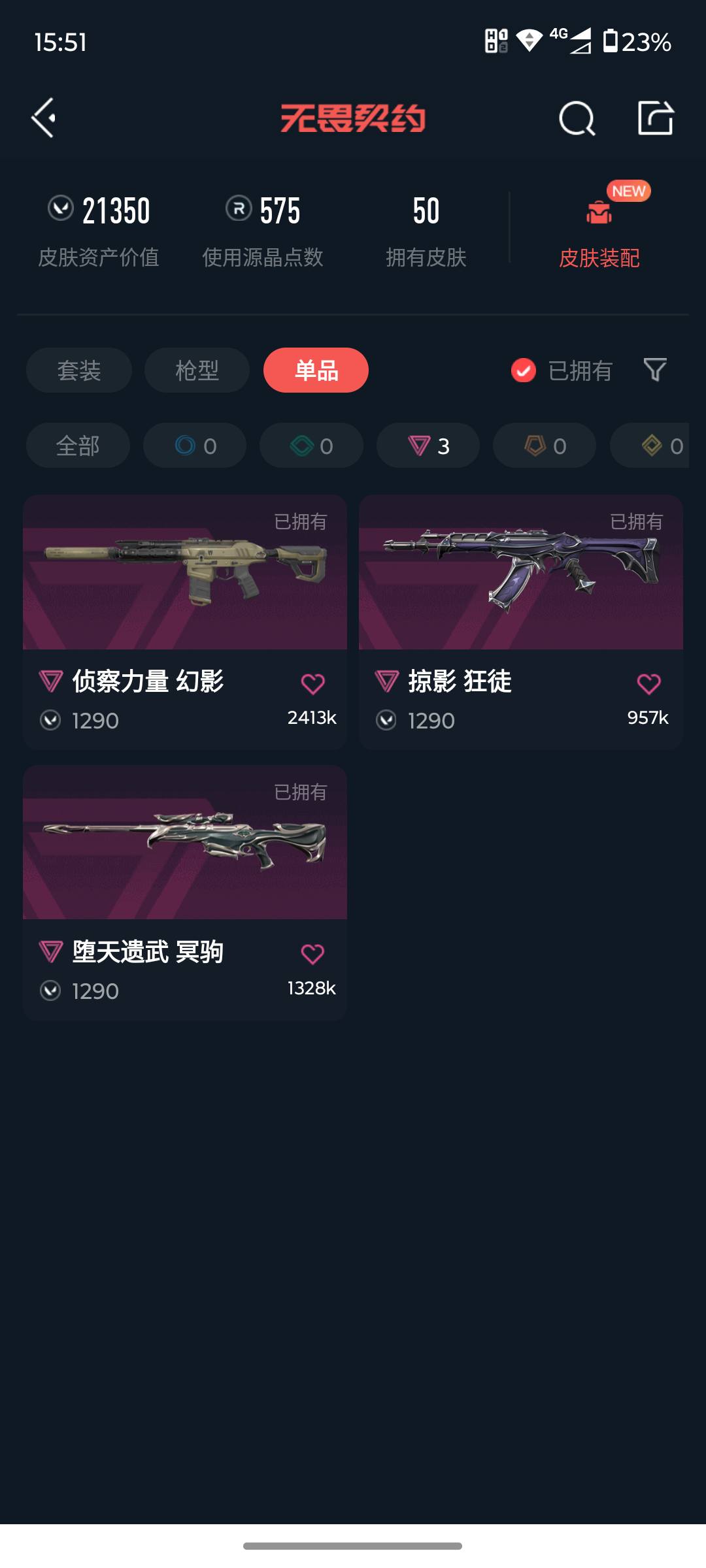Select the pink Premium tier filter showing 3
Viewport: 706px width, 1568px height.
[427, 445]
